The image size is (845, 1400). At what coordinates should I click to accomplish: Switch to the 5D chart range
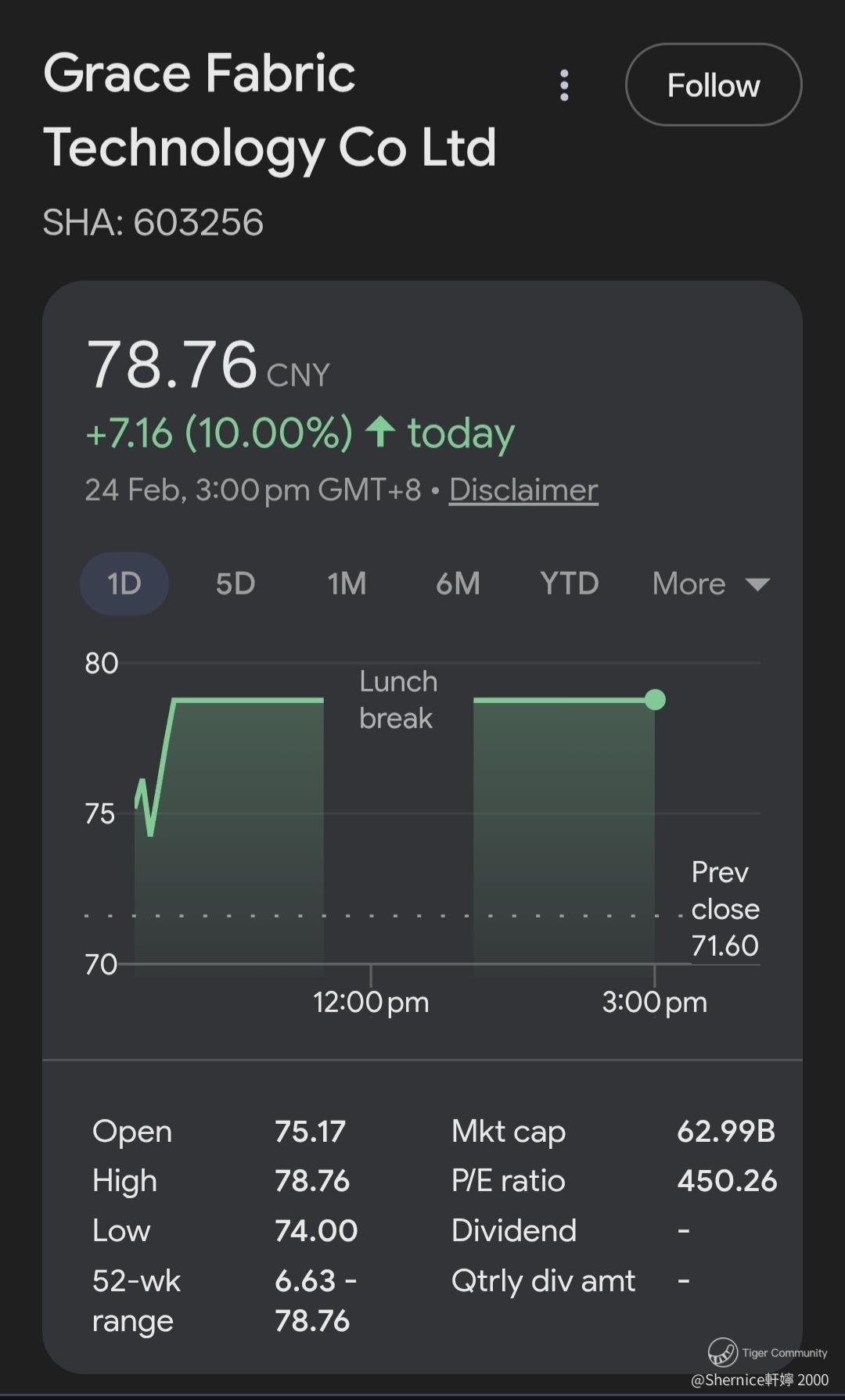pos(236,583)
